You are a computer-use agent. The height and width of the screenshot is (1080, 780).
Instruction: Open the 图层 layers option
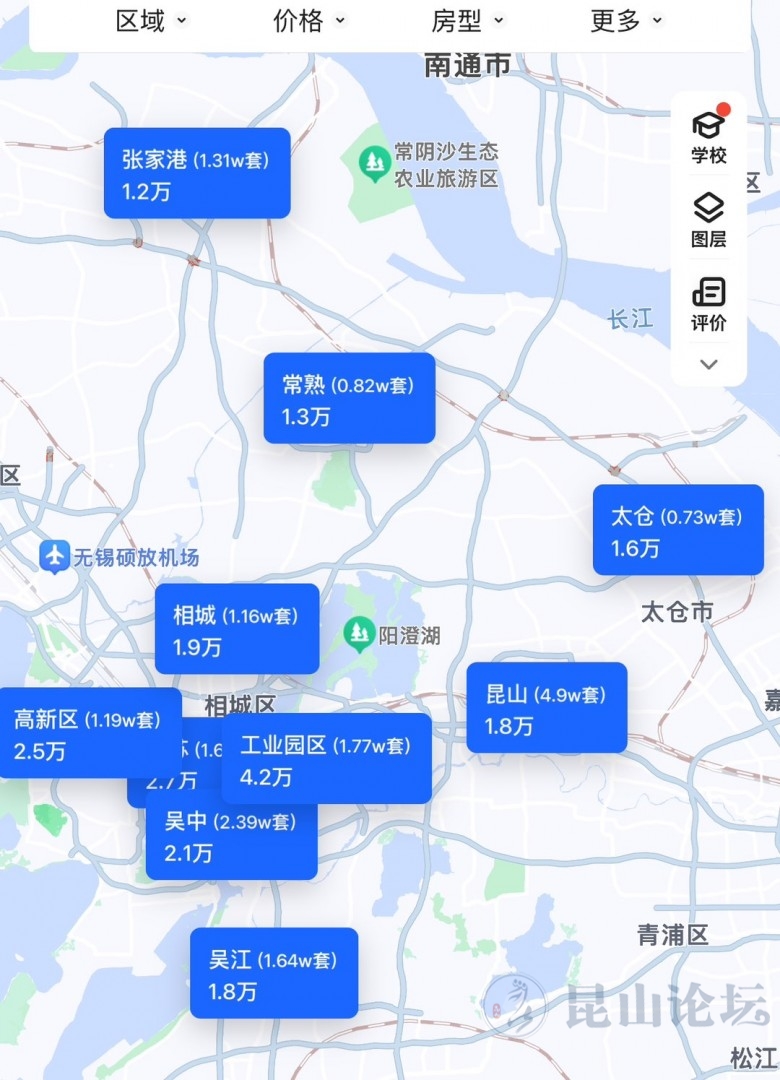(708, 221)
